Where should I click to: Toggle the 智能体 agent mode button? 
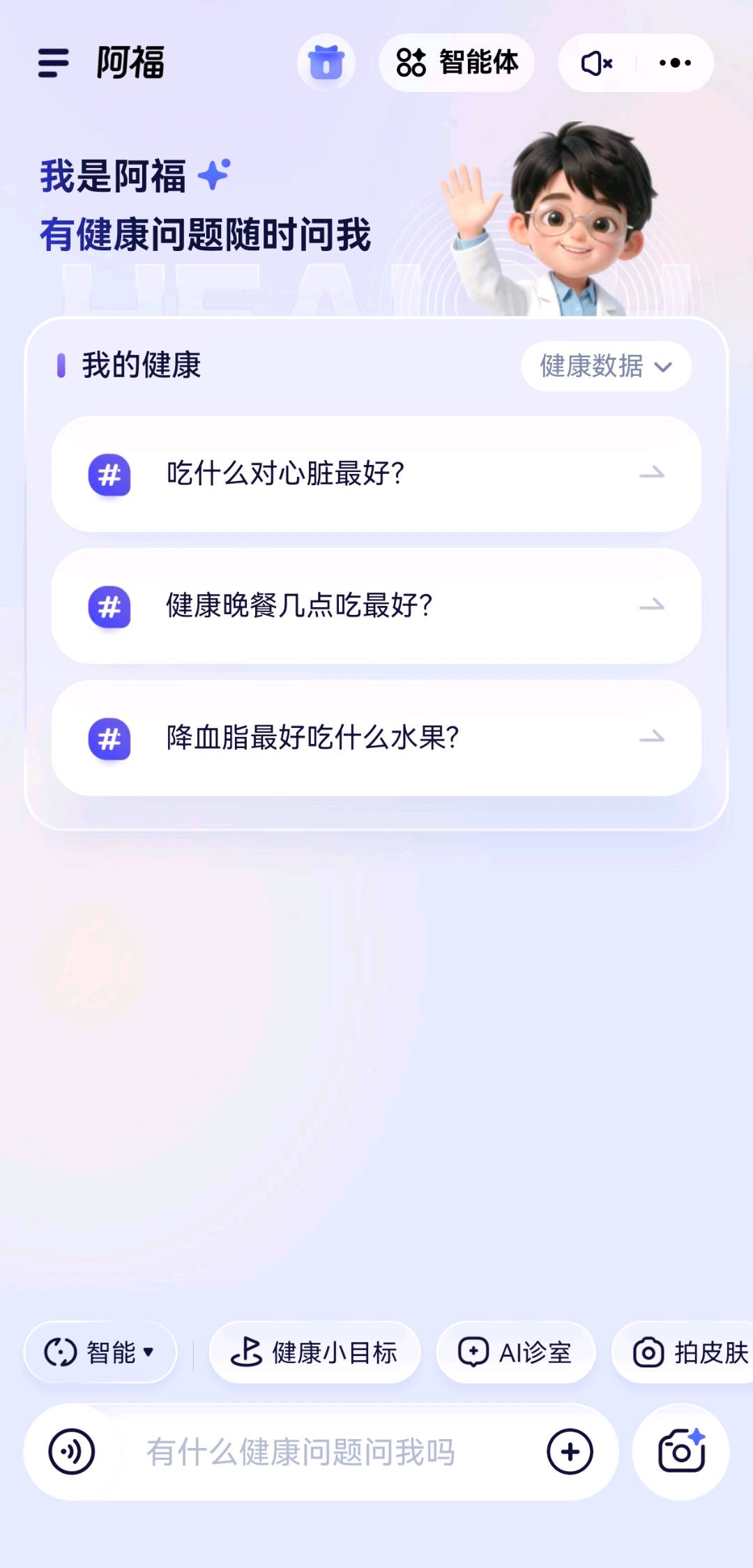(x=459, y=63)
